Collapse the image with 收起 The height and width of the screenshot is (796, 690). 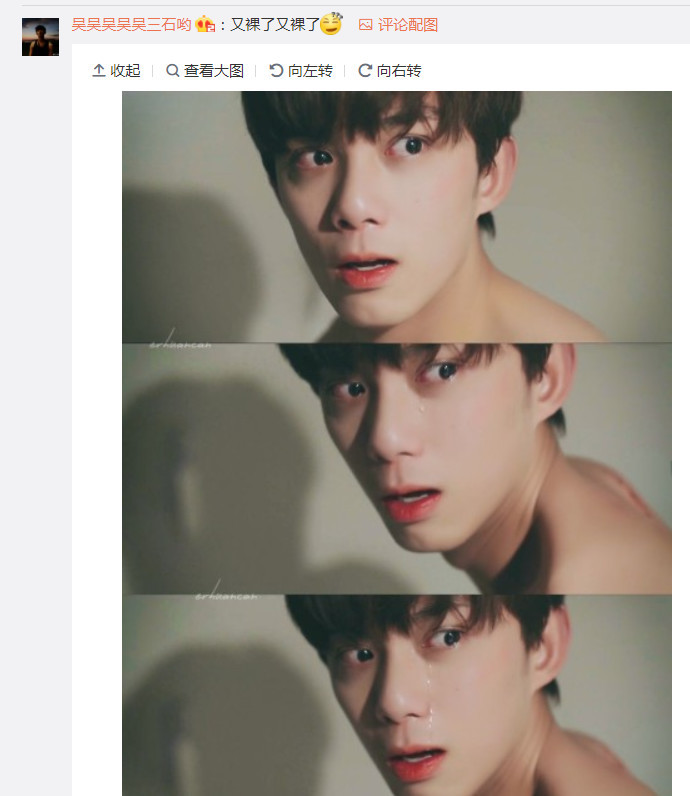(116, 71)
